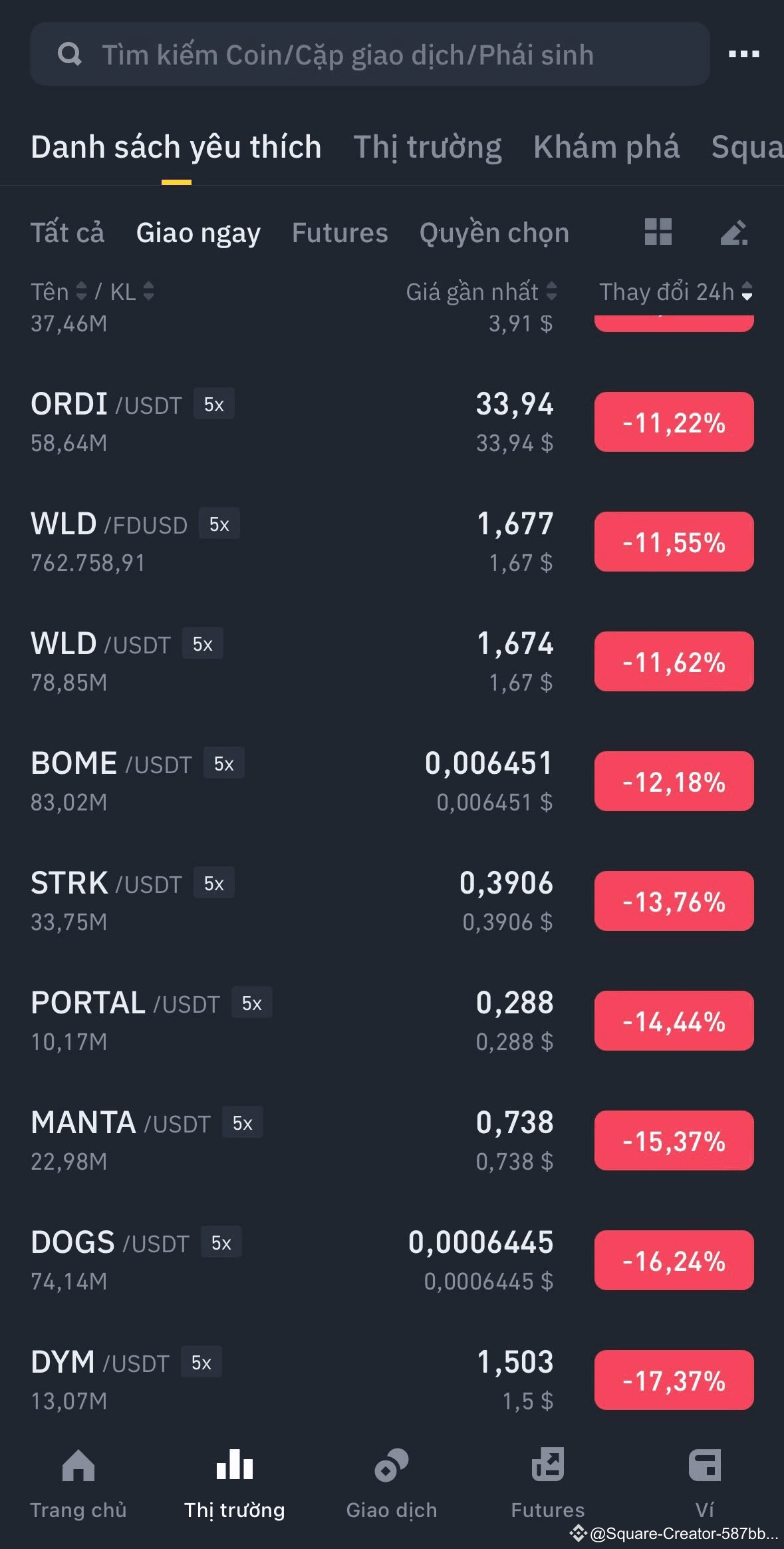
Task: Switch to the top Thị trường tab
Action: (427, 147)
